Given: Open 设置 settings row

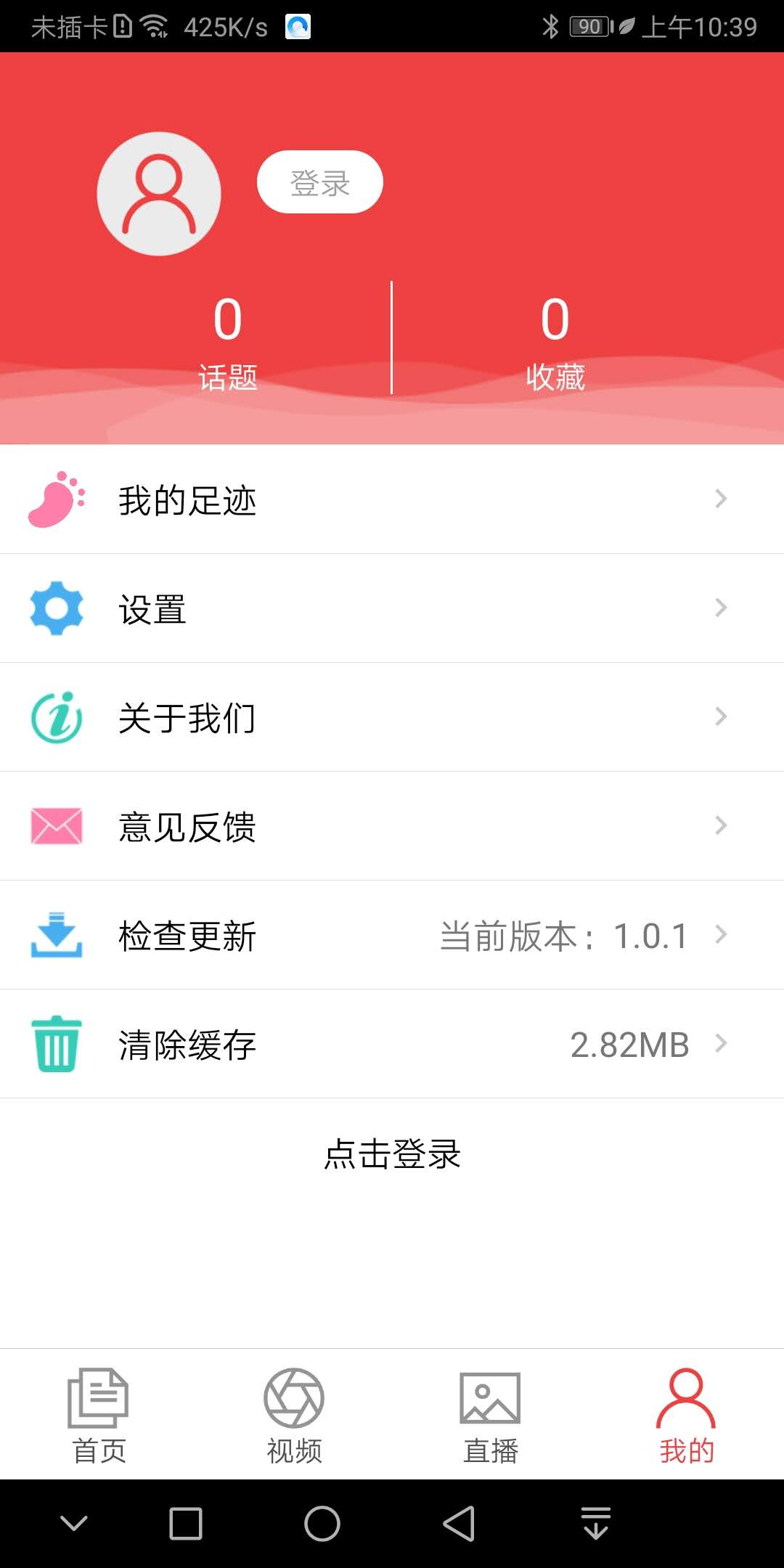Looking at the screenshot, I should coord(392,608).
